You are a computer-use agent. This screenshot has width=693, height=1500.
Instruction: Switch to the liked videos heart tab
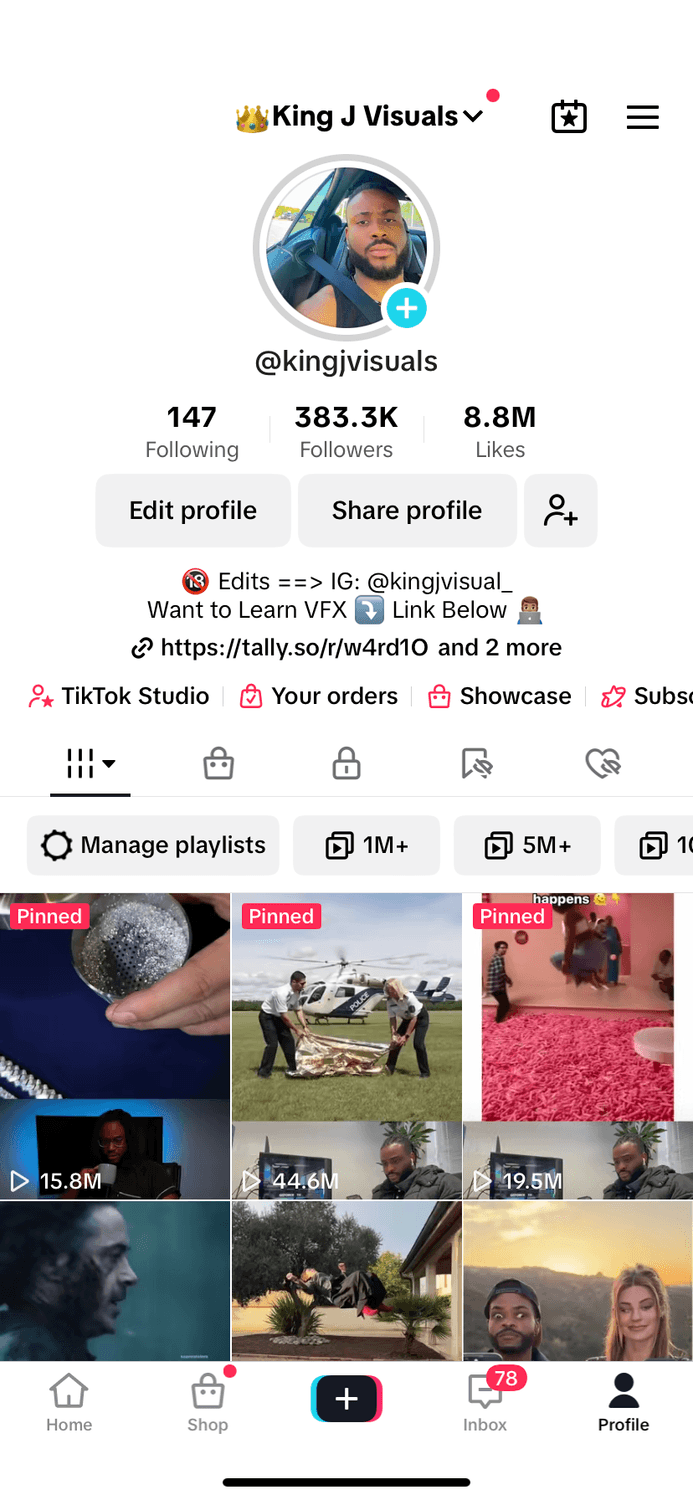[602, 765]
